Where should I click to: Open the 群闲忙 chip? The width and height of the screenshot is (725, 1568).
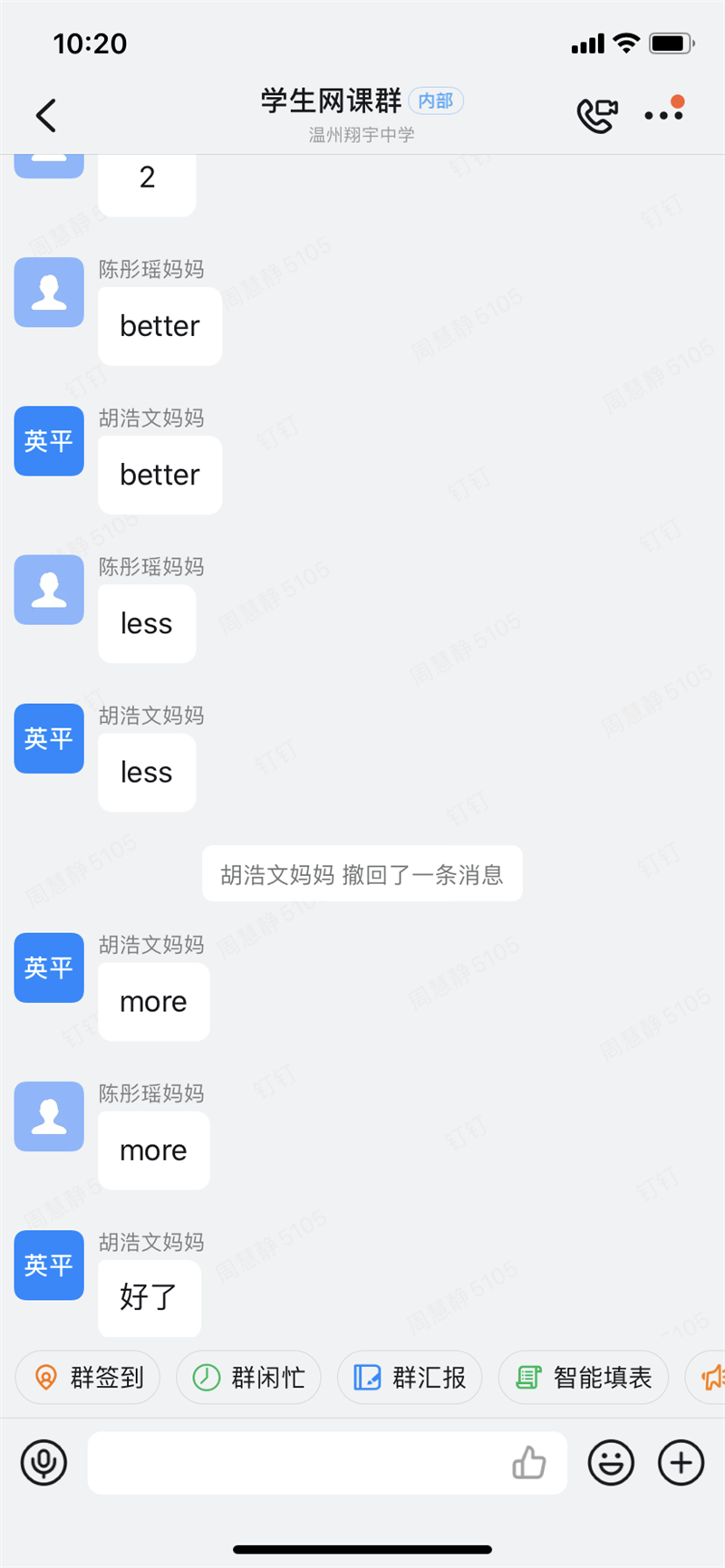click(x=248, y=1378)
